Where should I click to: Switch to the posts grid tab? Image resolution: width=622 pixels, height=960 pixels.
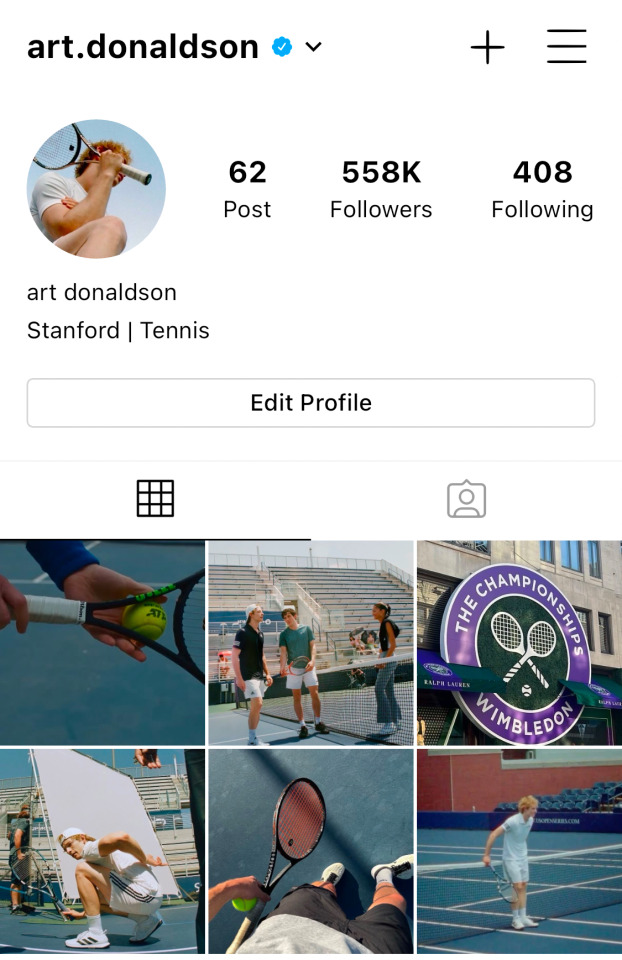pyautogui.click(x=155, y=498)
